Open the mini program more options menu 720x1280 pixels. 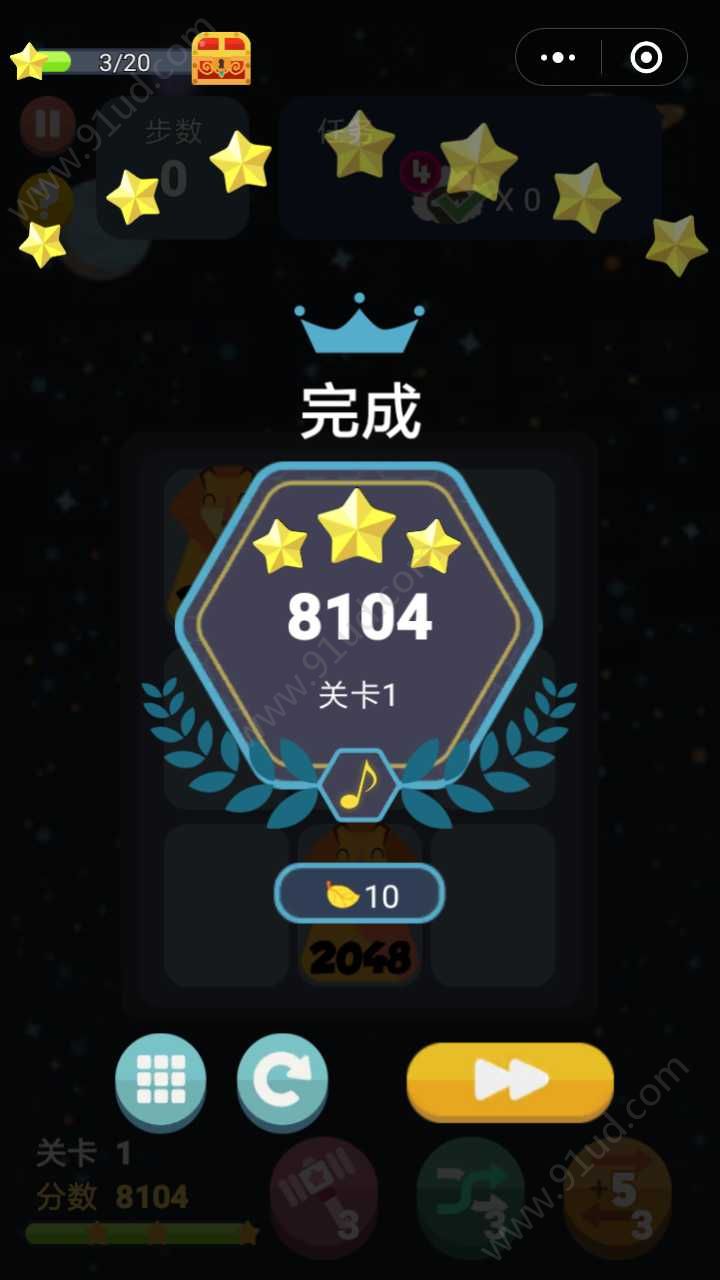tap(558, 58)
